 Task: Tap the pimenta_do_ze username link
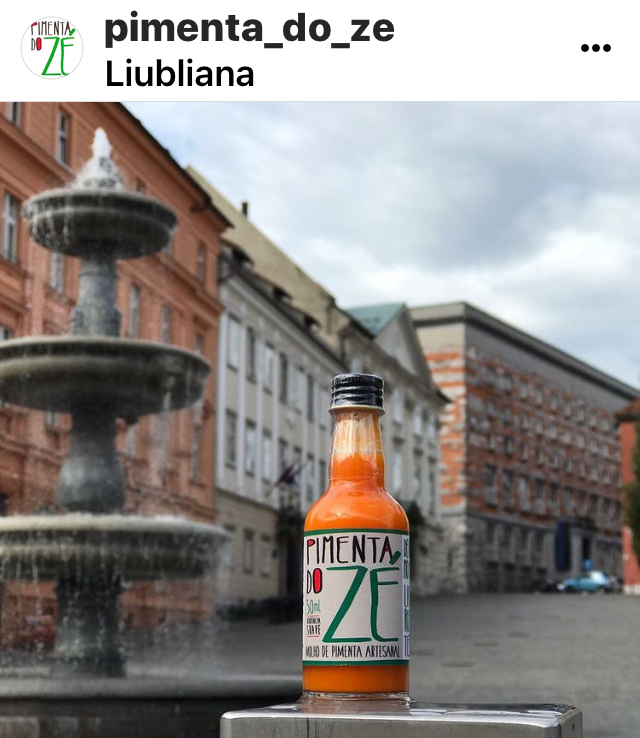click(249, 28)
